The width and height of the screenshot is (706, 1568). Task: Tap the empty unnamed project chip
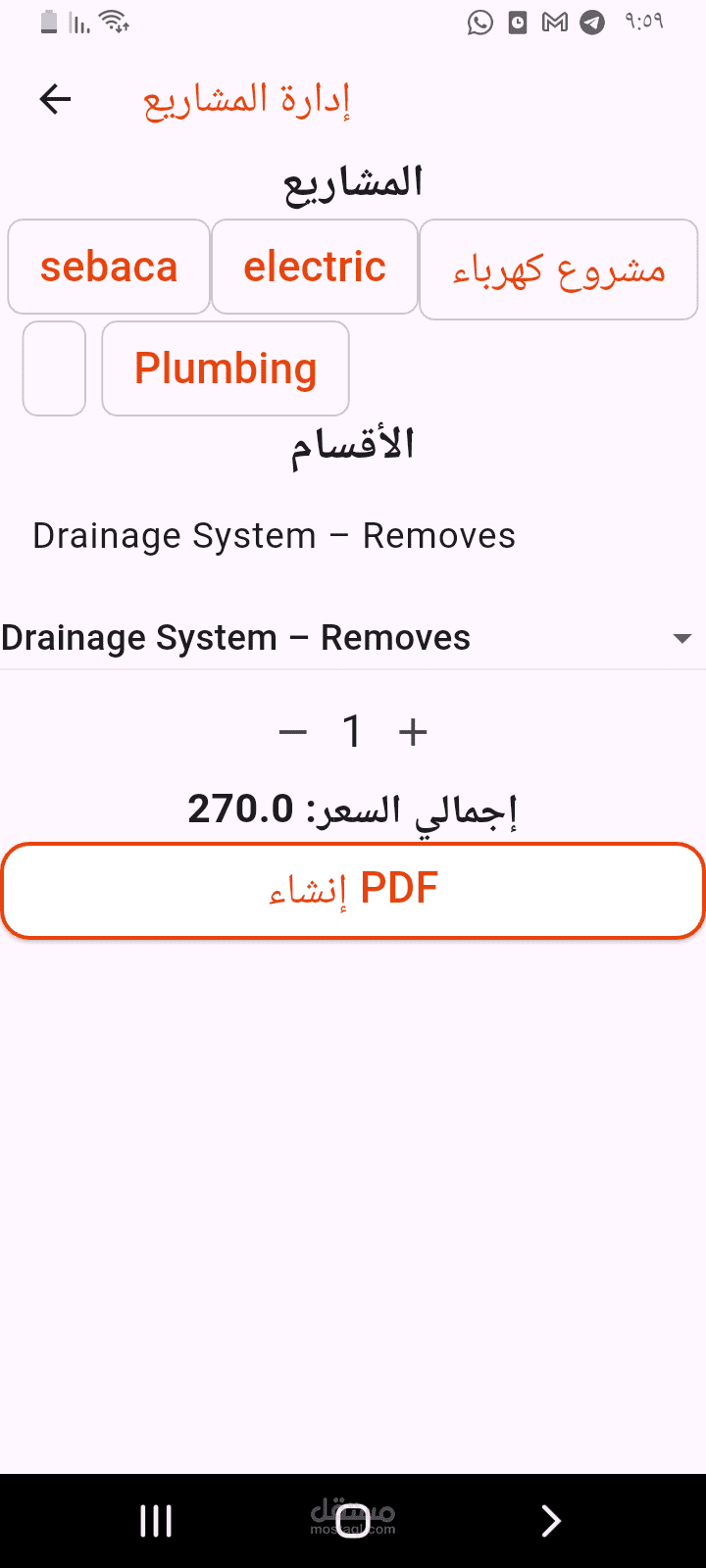(x=54, y=368)
